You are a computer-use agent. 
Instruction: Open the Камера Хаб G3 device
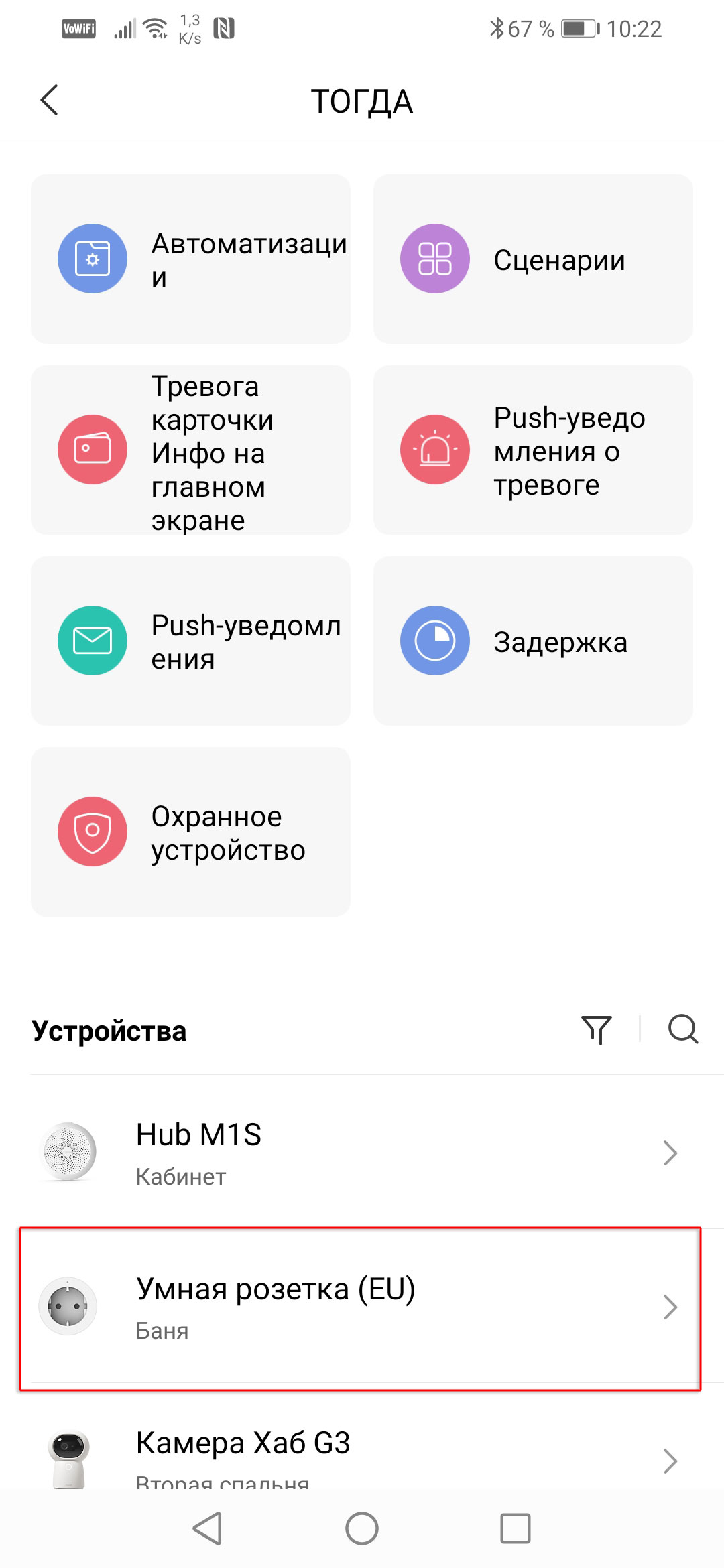tap(362, 1454)
